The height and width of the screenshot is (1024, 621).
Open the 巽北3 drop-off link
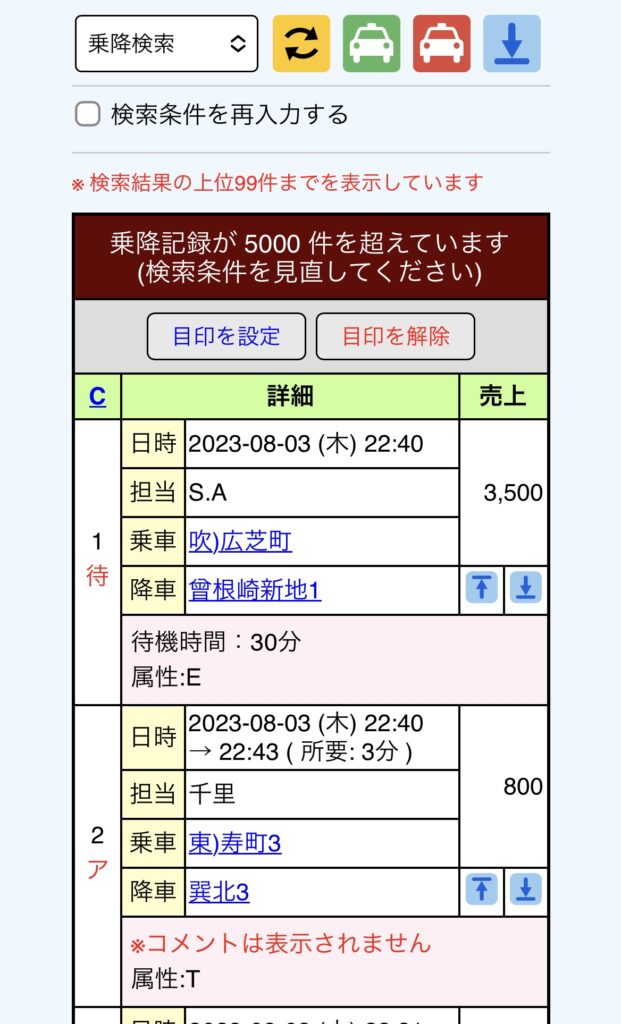click(x=219, y=892)
